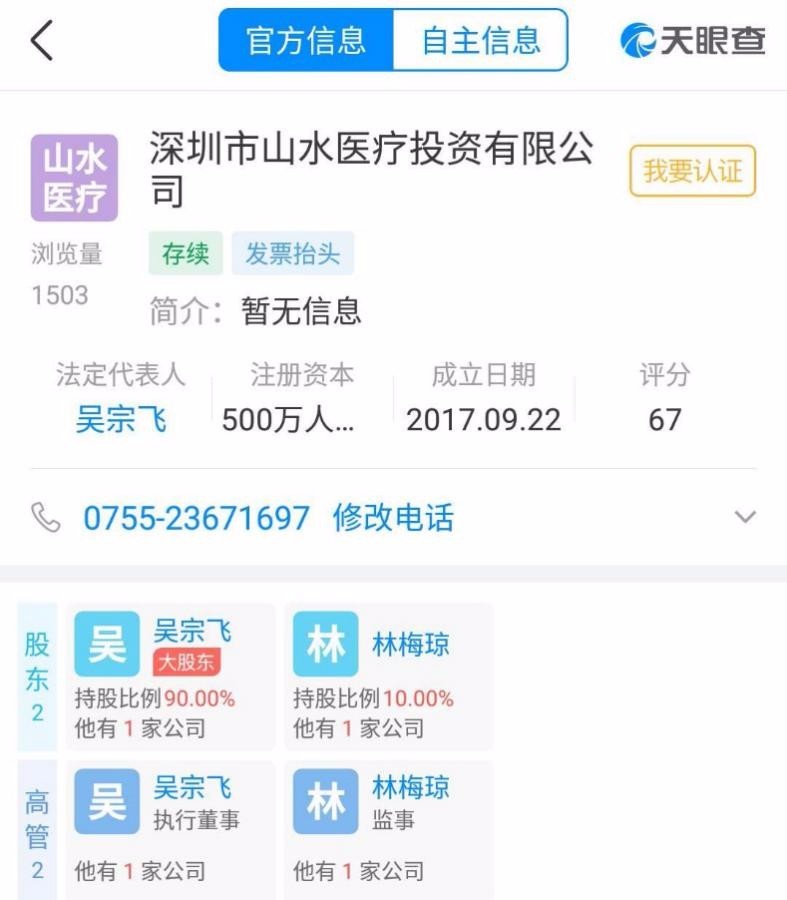Tap the 林 supervisor avatar under 高管
Image resolution: width=787 pixels, height=900 pixels.
(327, 800)
